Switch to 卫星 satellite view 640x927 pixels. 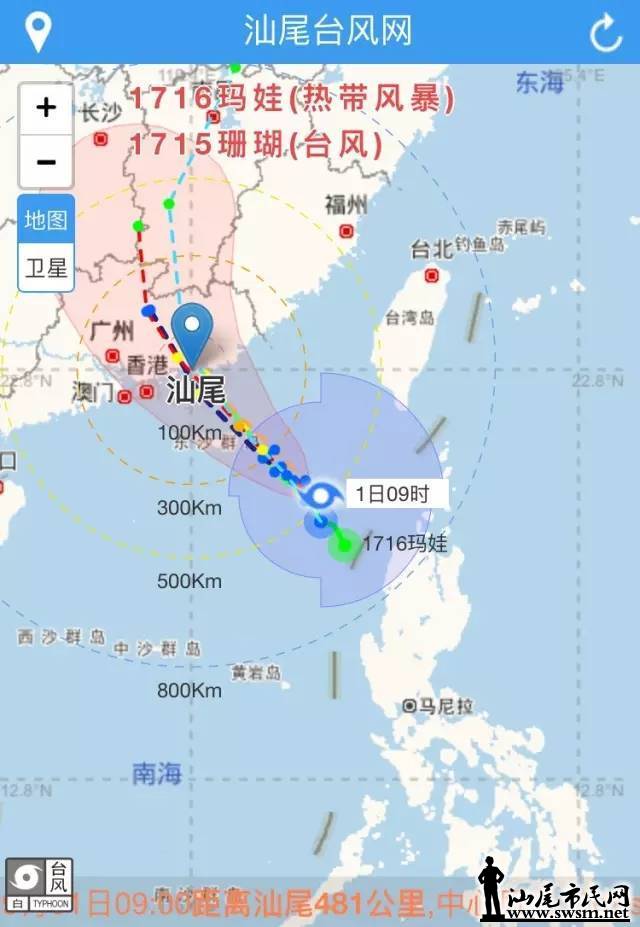pos(46,267)
